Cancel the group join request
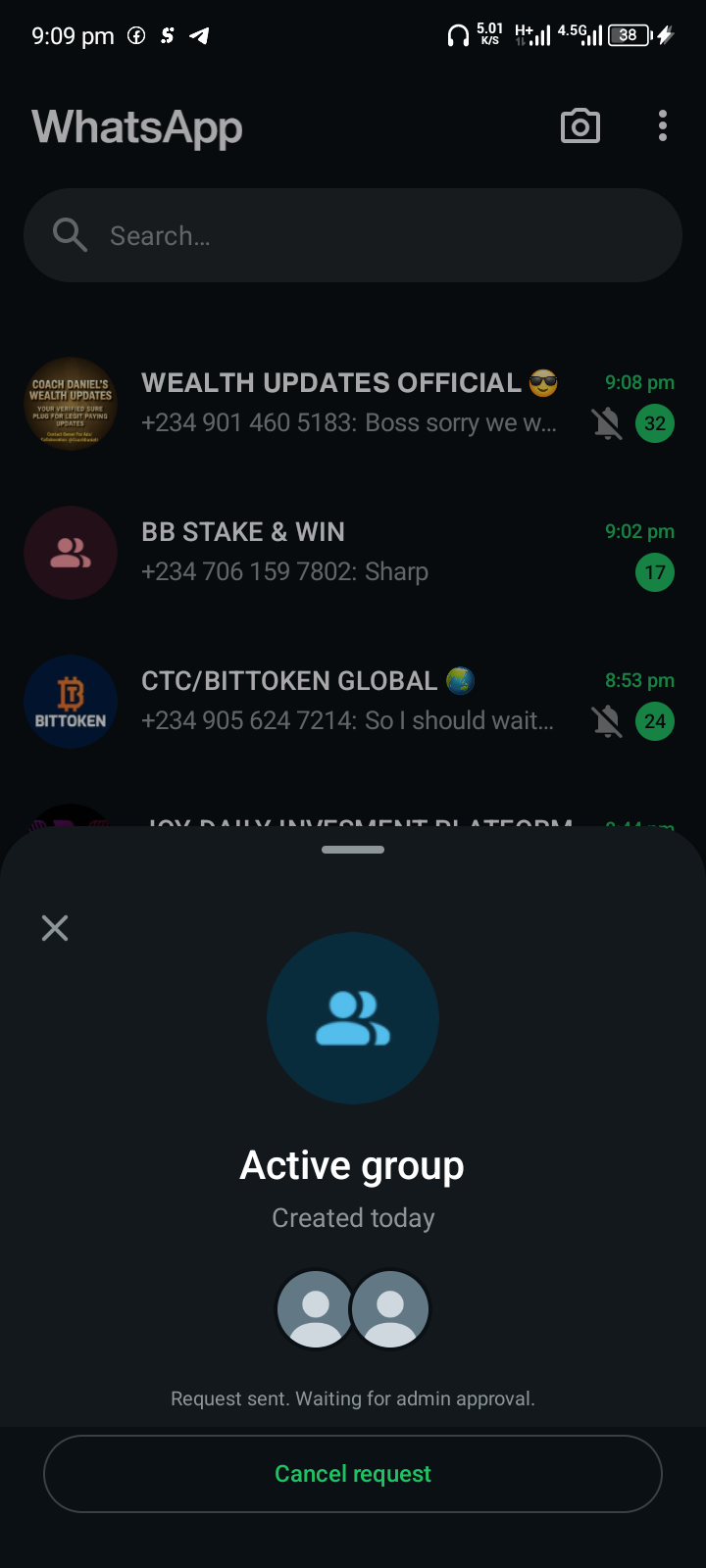 353,1474
